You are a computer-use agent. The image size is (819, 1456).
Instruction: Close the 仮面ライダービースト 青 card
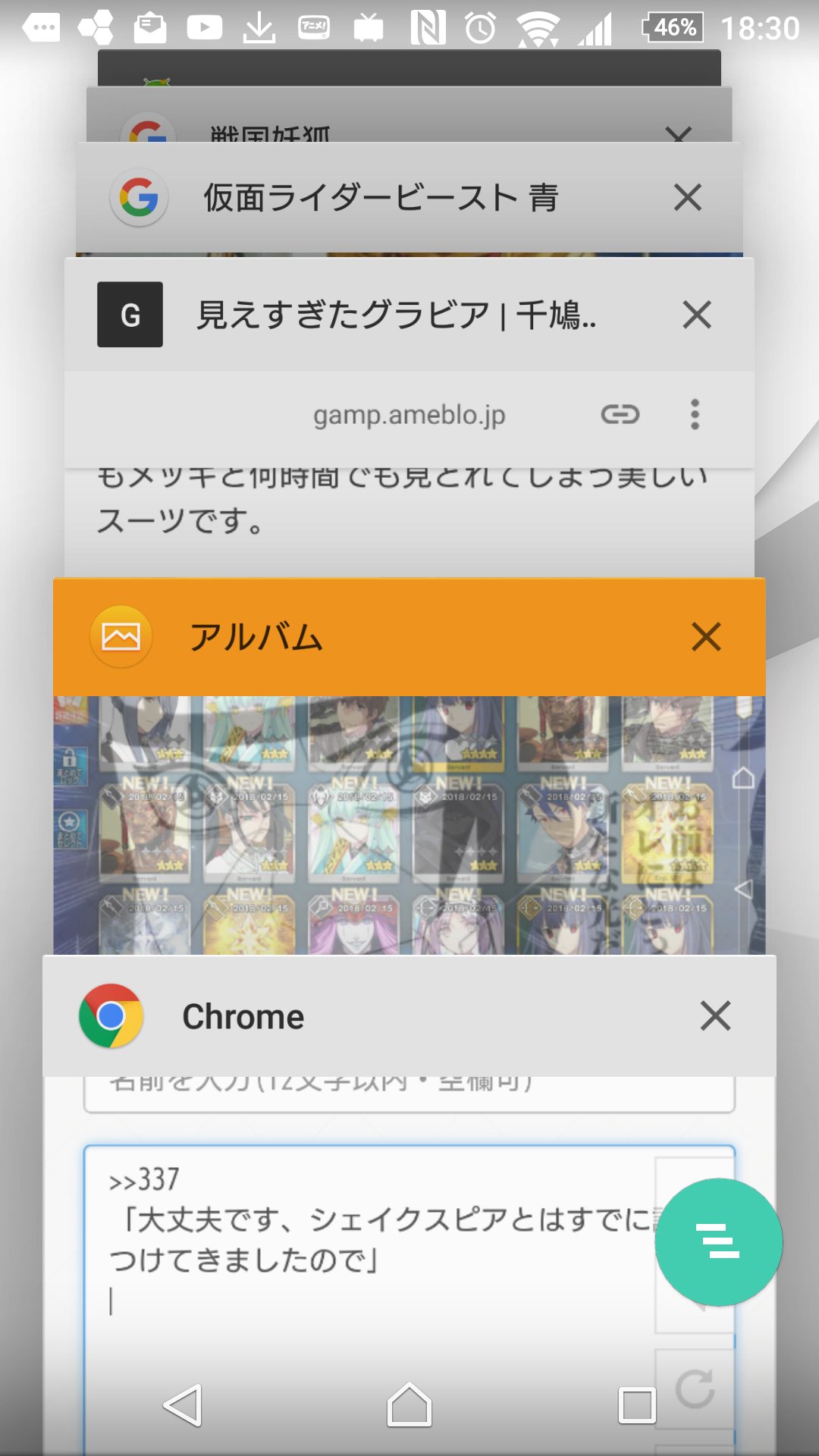687,198
